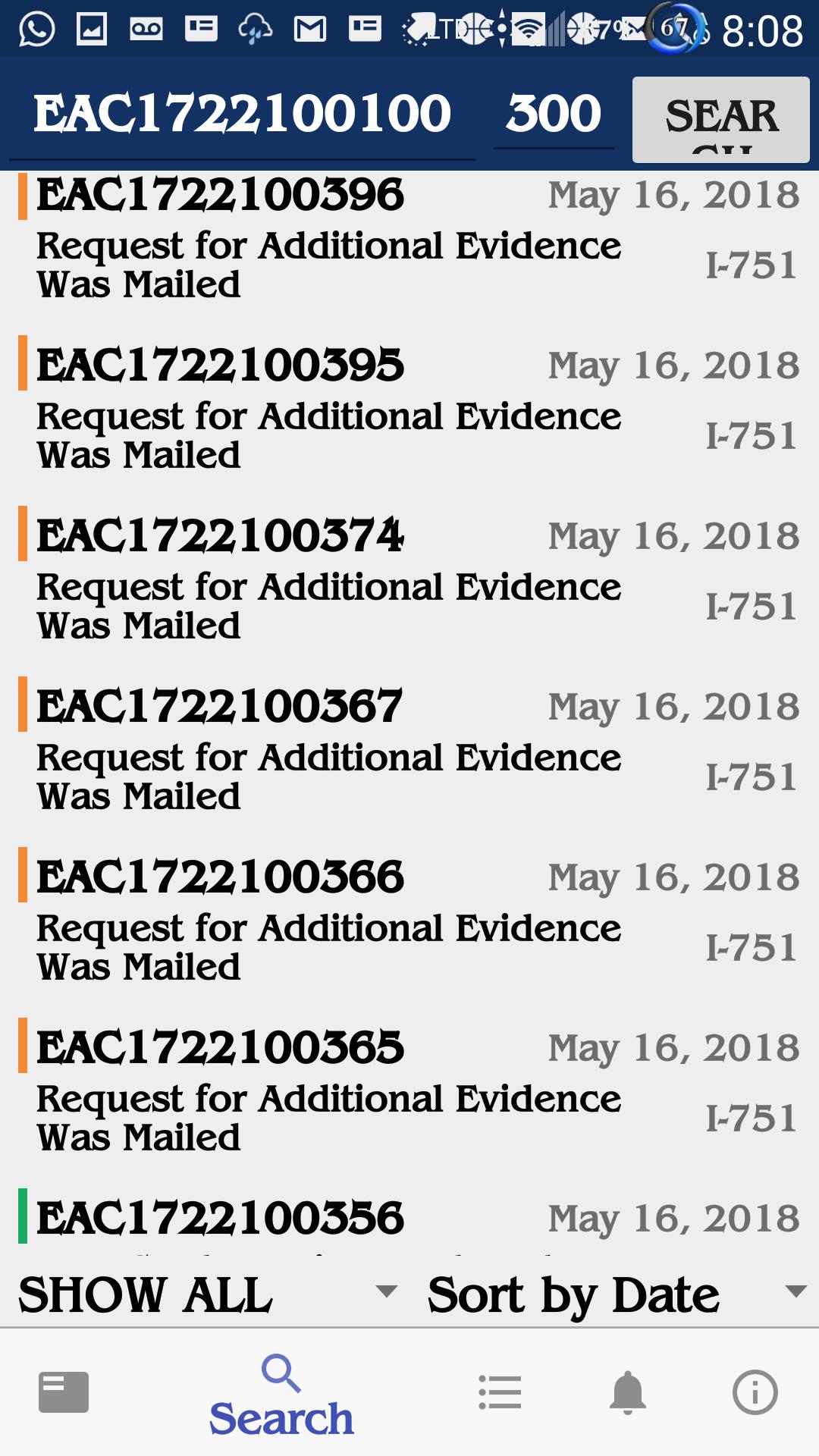The height and width of the screenshot is (1456, 819).
Task: Expand the Sort by Date dropdown
Action: [614, 1294]
